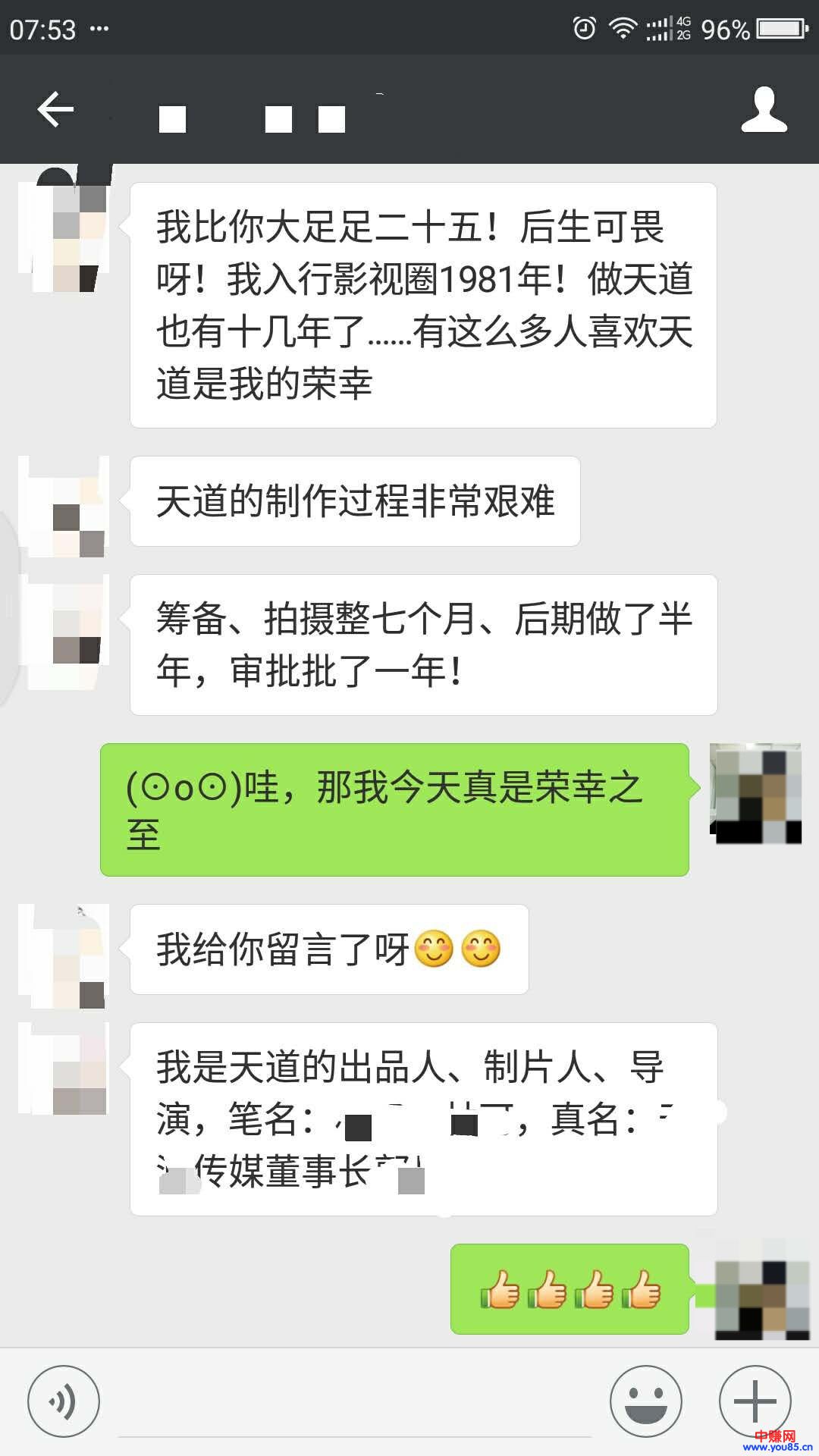Open the plus attachment menu
Viewport: 819px width, 1456px height.
tap(755, 1401)
